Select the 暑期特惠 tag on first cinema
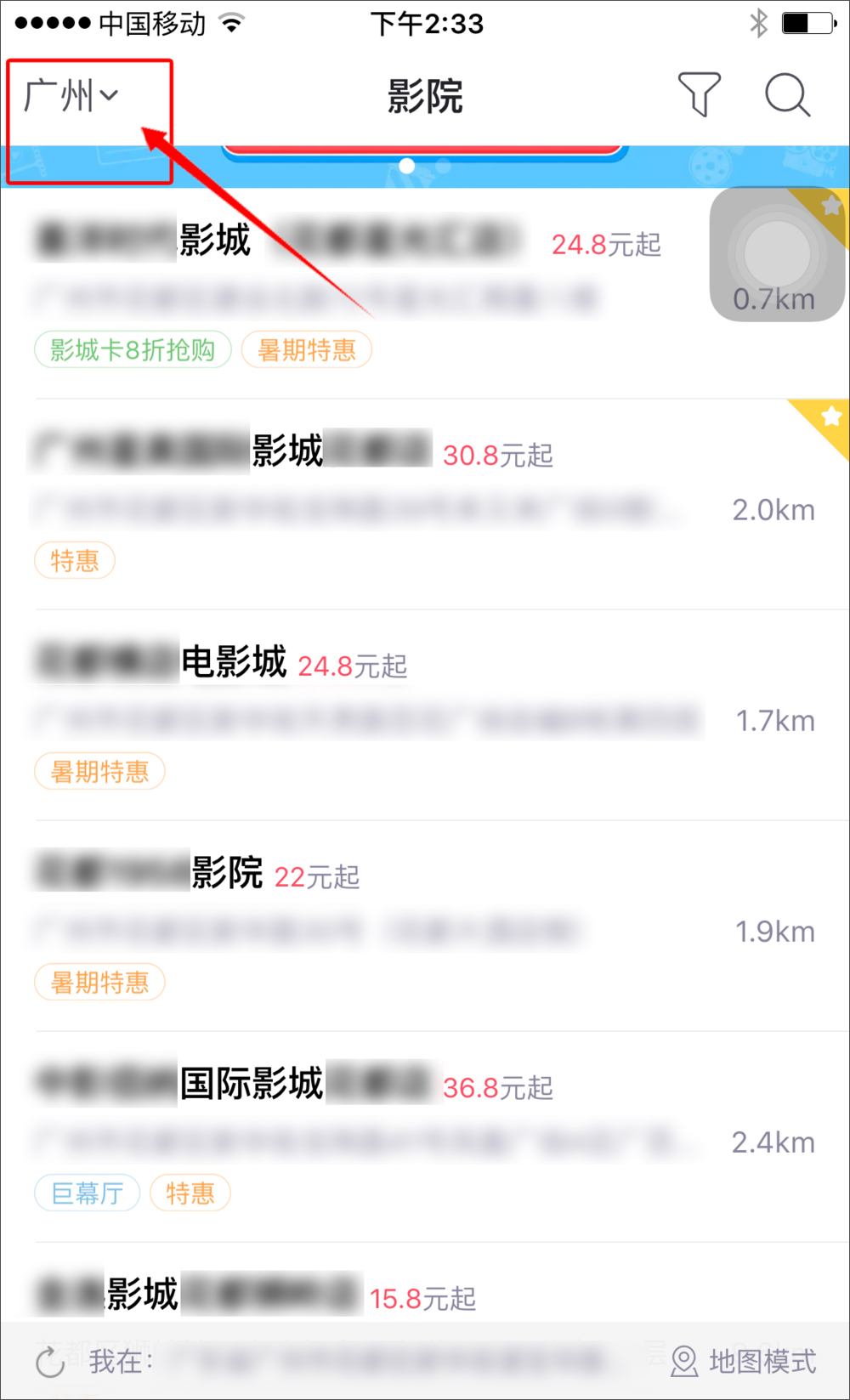Viewport: 850px width, 1400px height. click(307, 349)
